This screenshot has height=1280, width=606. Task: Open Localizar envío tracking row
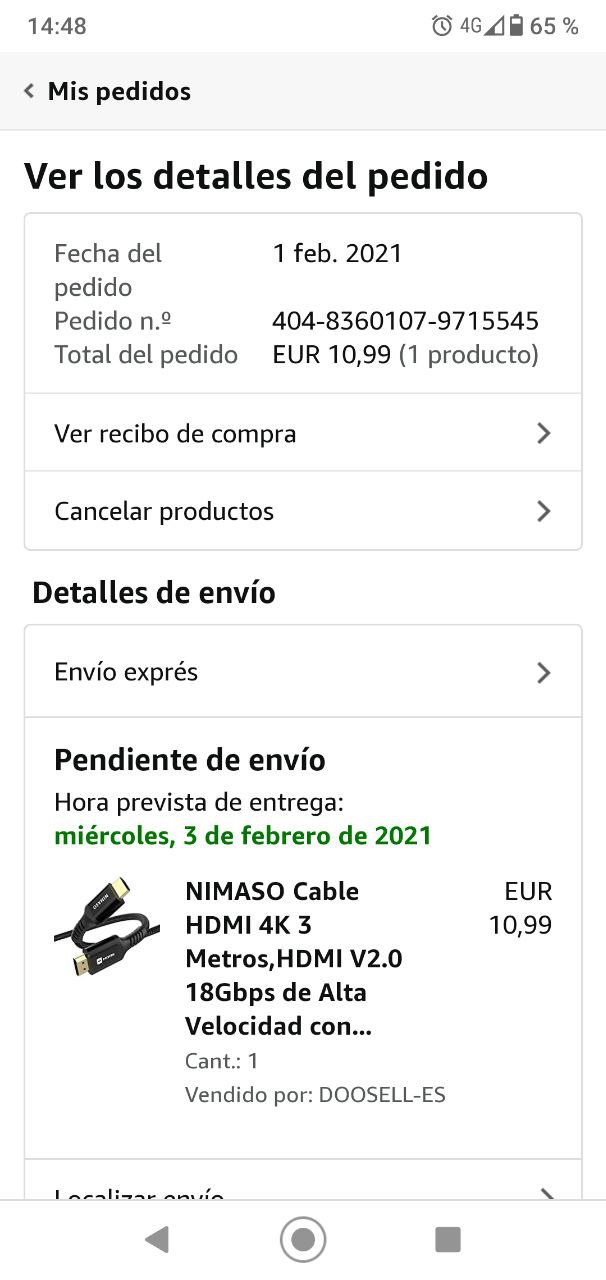point(302,1190)
